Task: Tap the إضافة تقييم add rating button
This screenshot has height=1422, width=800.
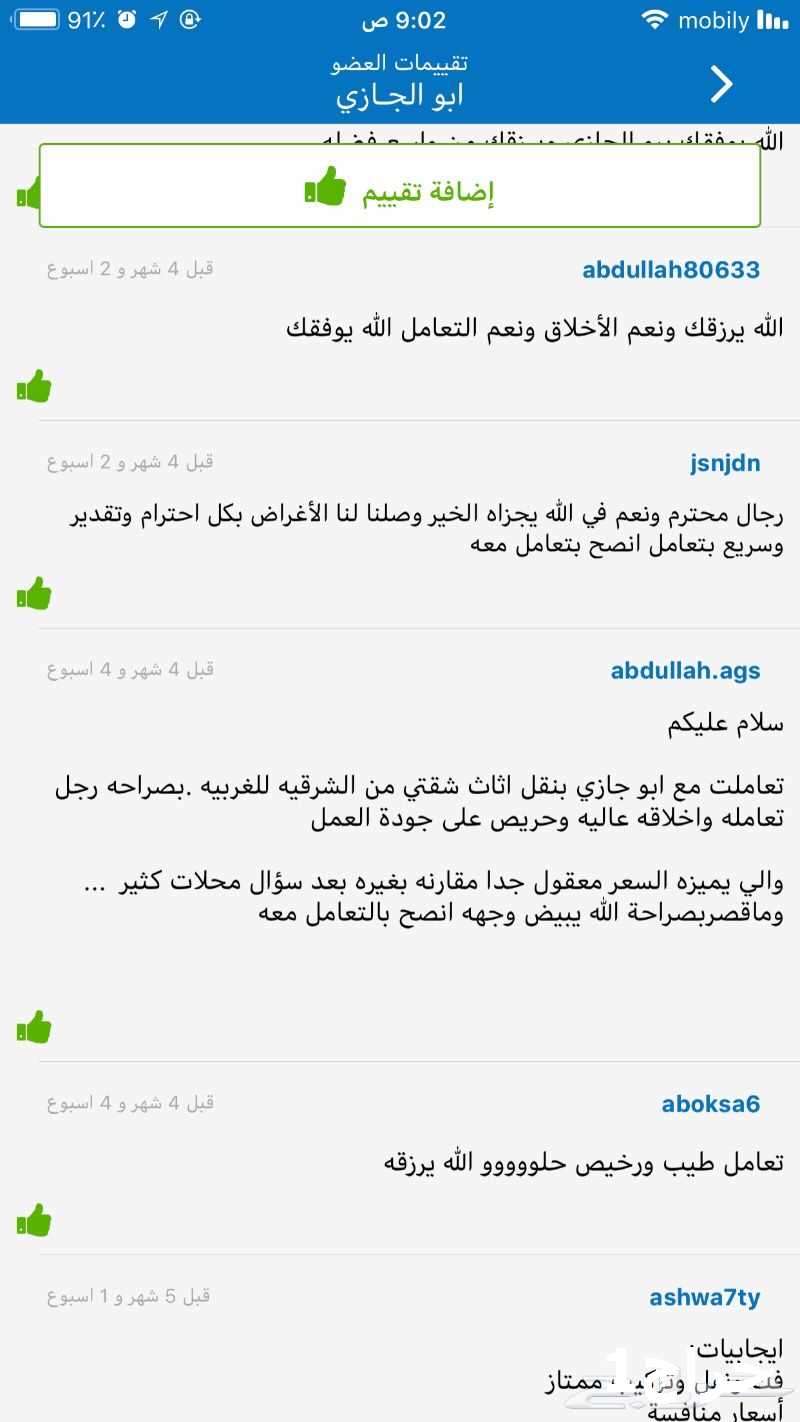Action: [400, 186]
